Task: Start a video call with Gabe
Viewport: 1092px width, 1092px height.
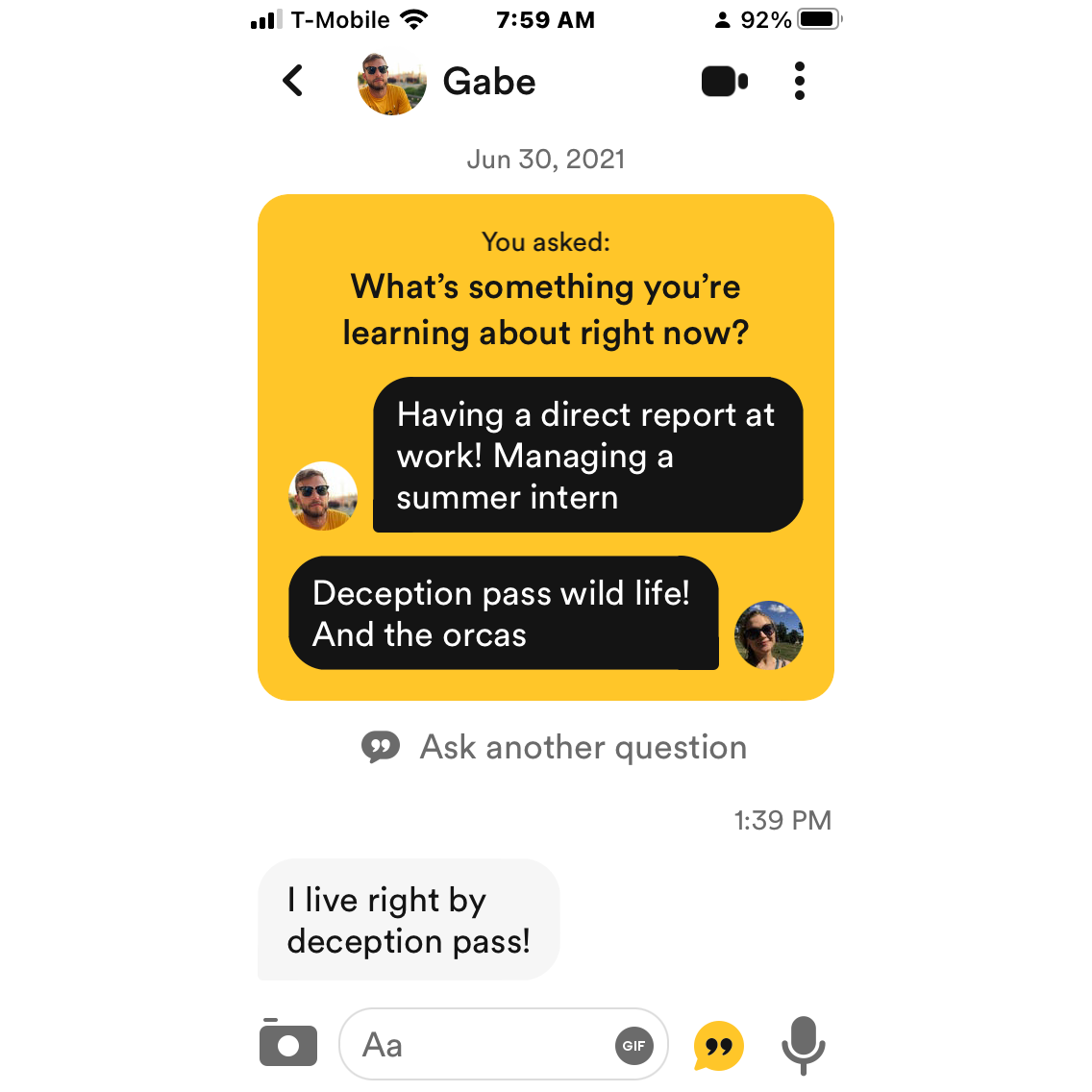Action: pos(724,82)
